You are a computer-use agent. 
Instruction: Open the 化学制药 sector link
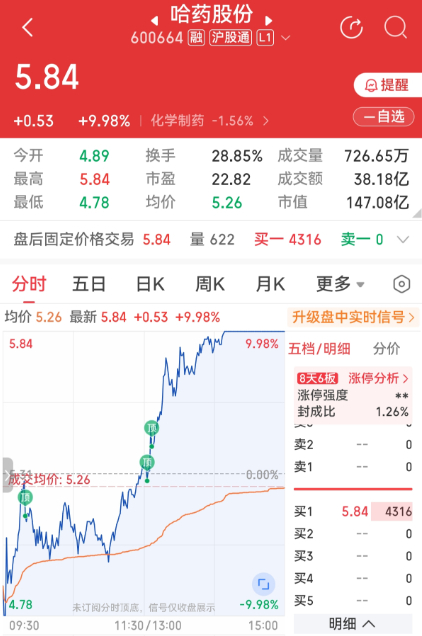[209, 120]
